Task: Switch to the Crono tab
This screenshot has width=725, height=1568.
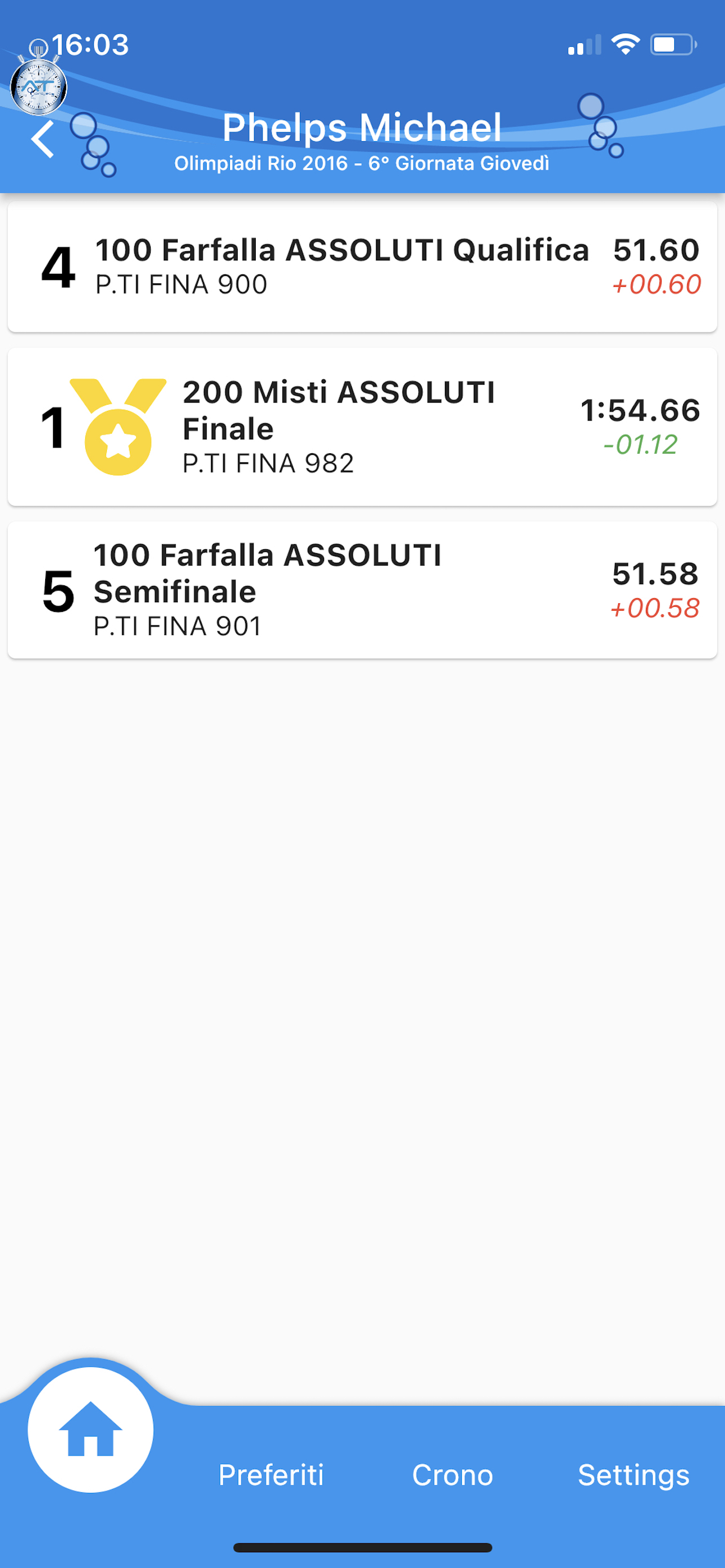Action: 452,1474
